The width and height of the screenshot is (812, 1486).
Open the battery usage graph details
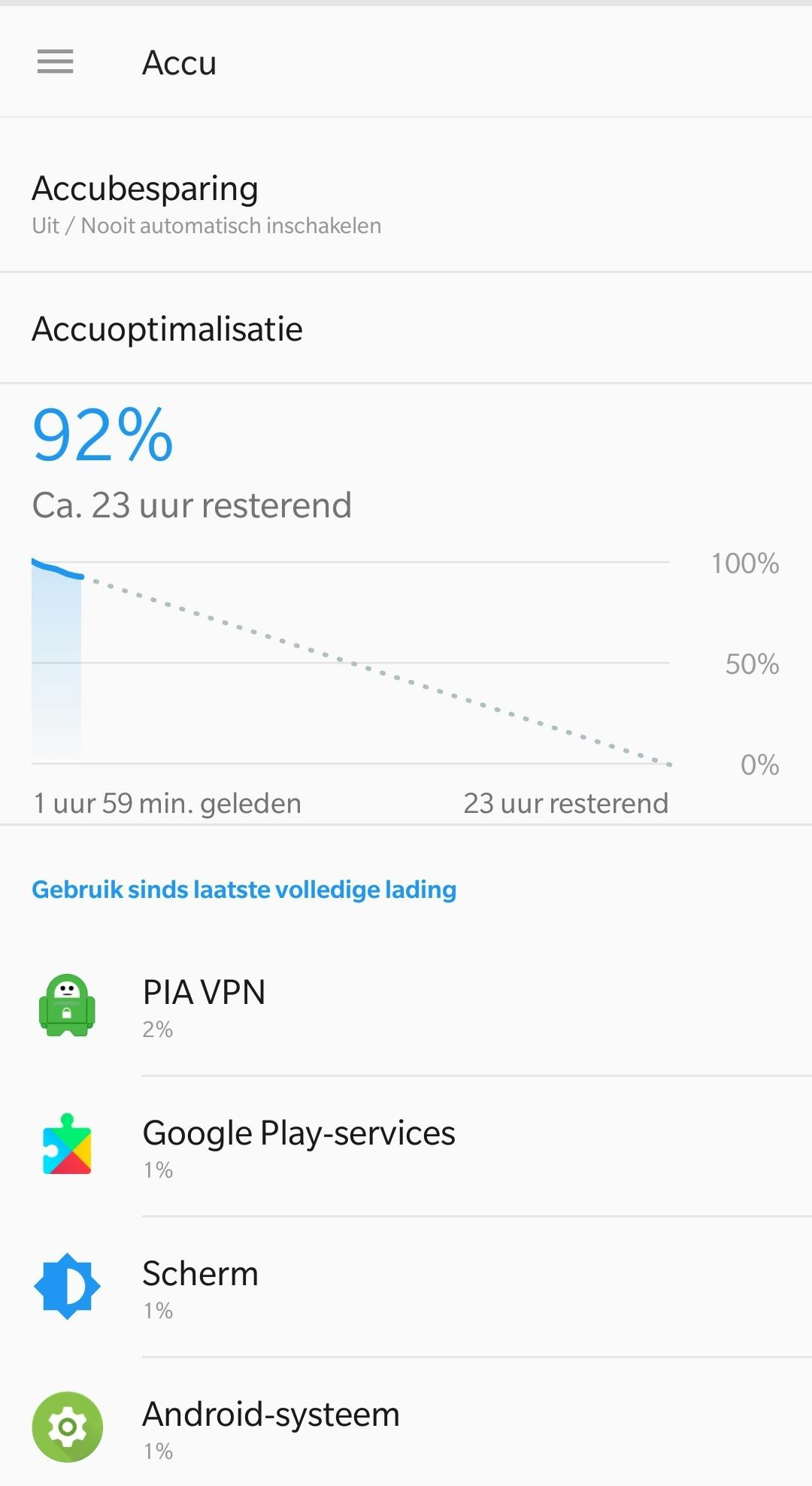[x=350, y=662]
